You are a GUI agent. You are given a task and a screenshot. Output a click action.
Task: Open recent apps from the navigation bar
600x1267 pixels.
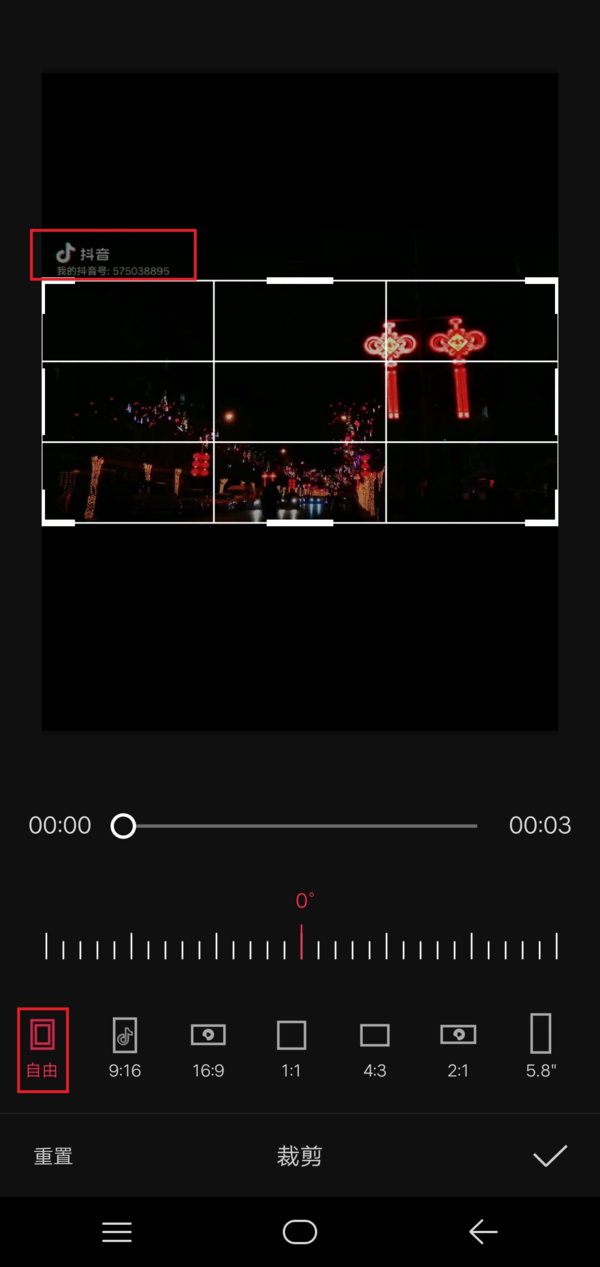point(117,1232)
